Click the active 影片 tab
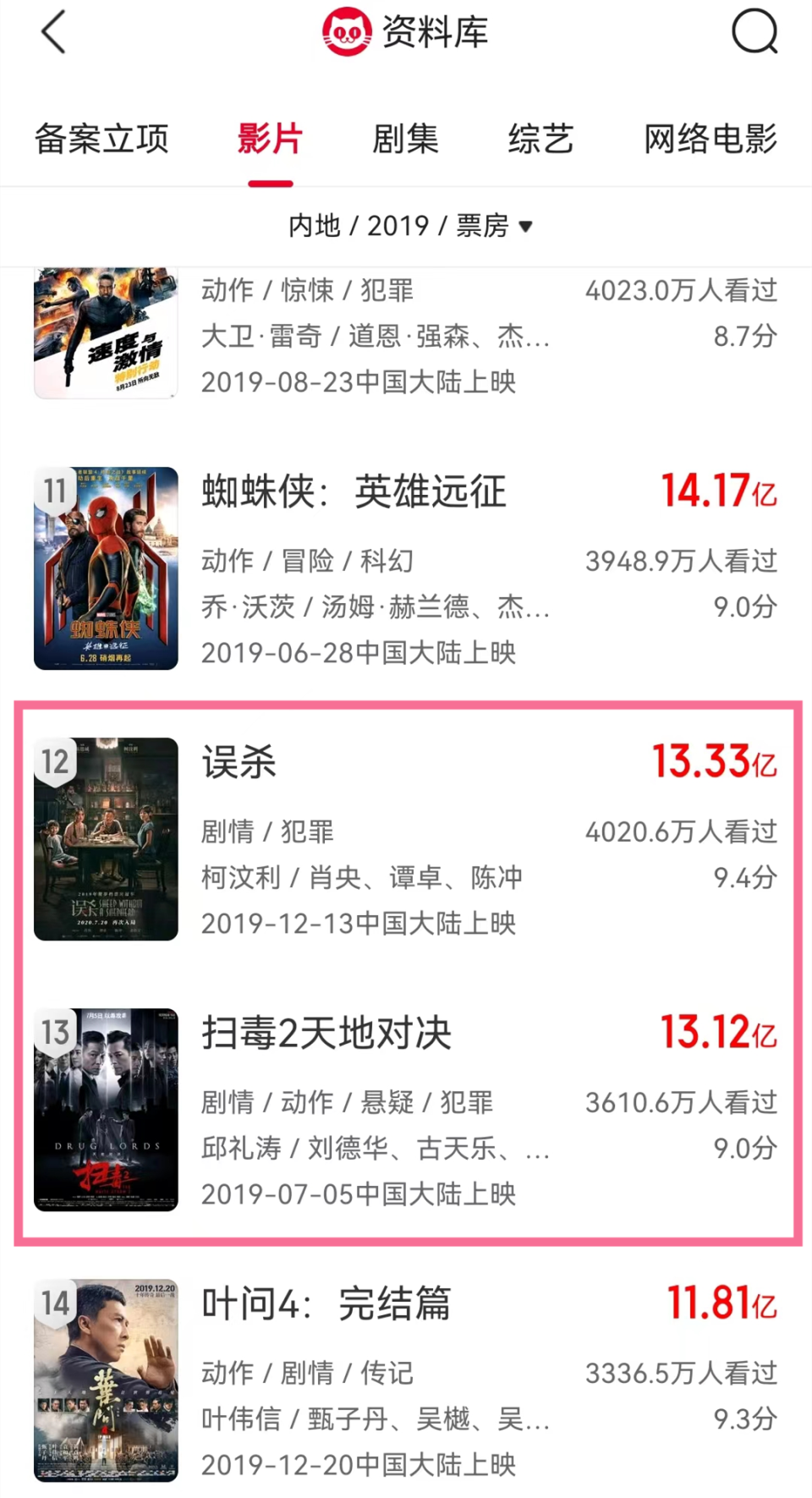The image size is (812, 1498). click(x=270, y=140)
